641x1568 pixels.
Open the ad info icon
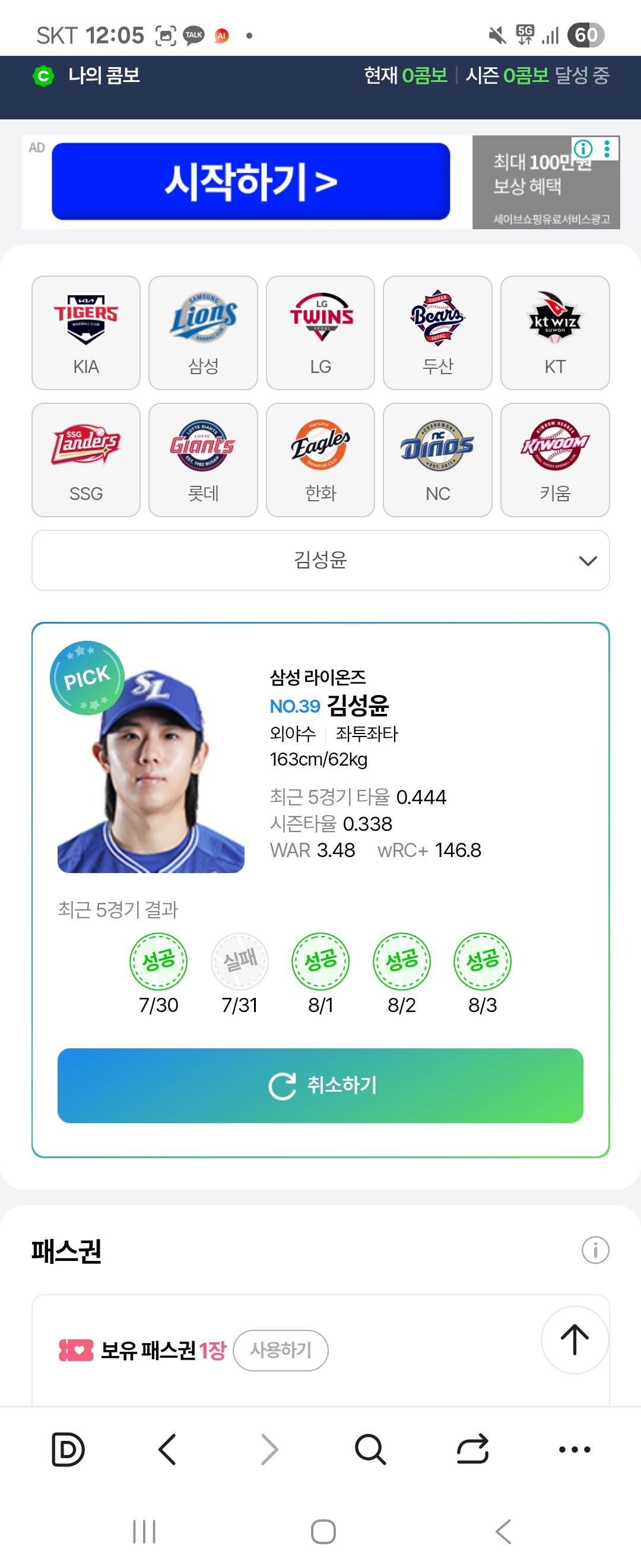click(x=583, y=148)
